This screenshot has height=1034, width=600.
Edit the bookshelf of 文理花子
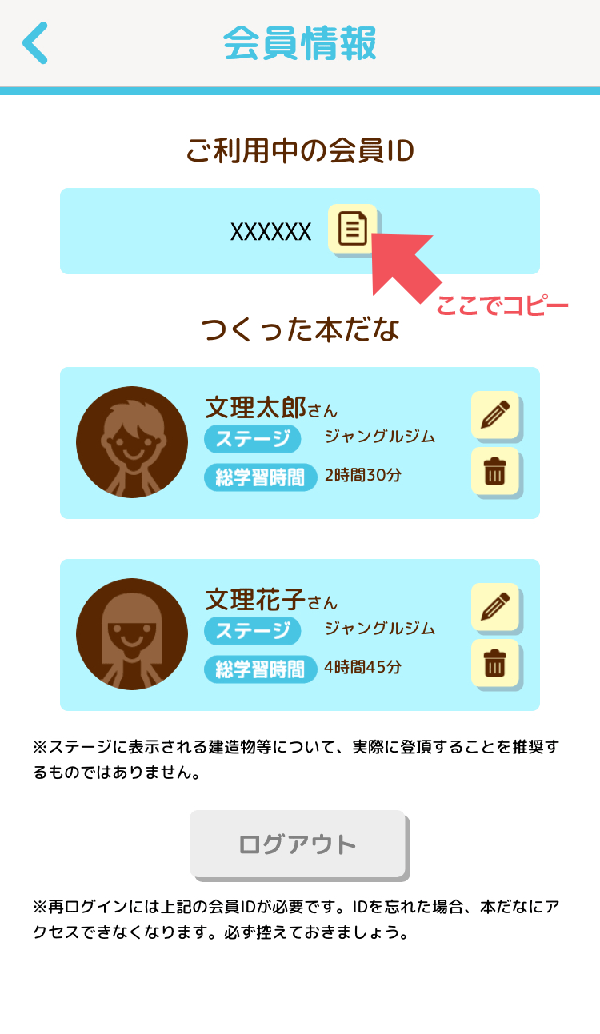pos(494,607)
